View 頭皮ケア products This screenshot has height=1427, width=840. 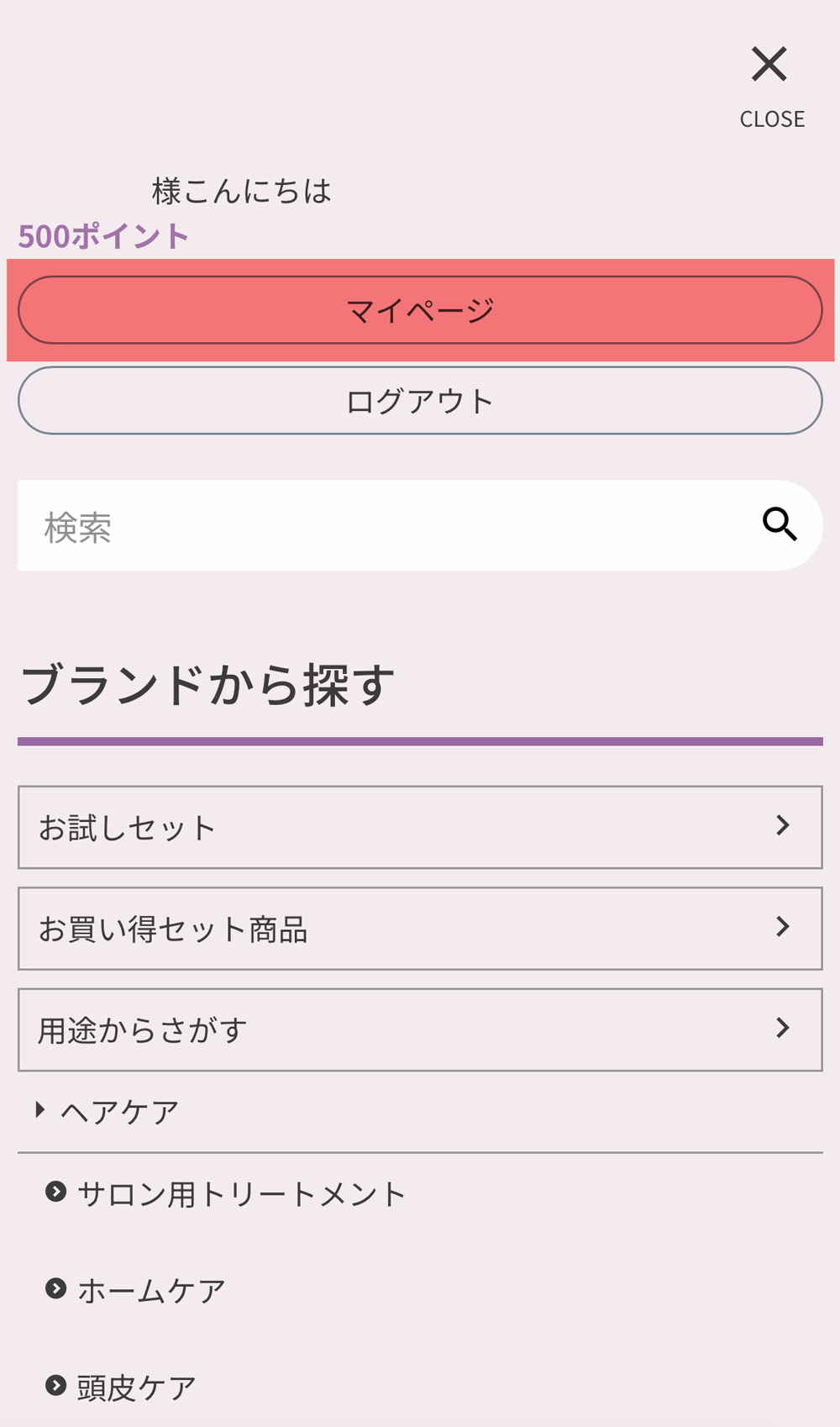coord(136,1388)
